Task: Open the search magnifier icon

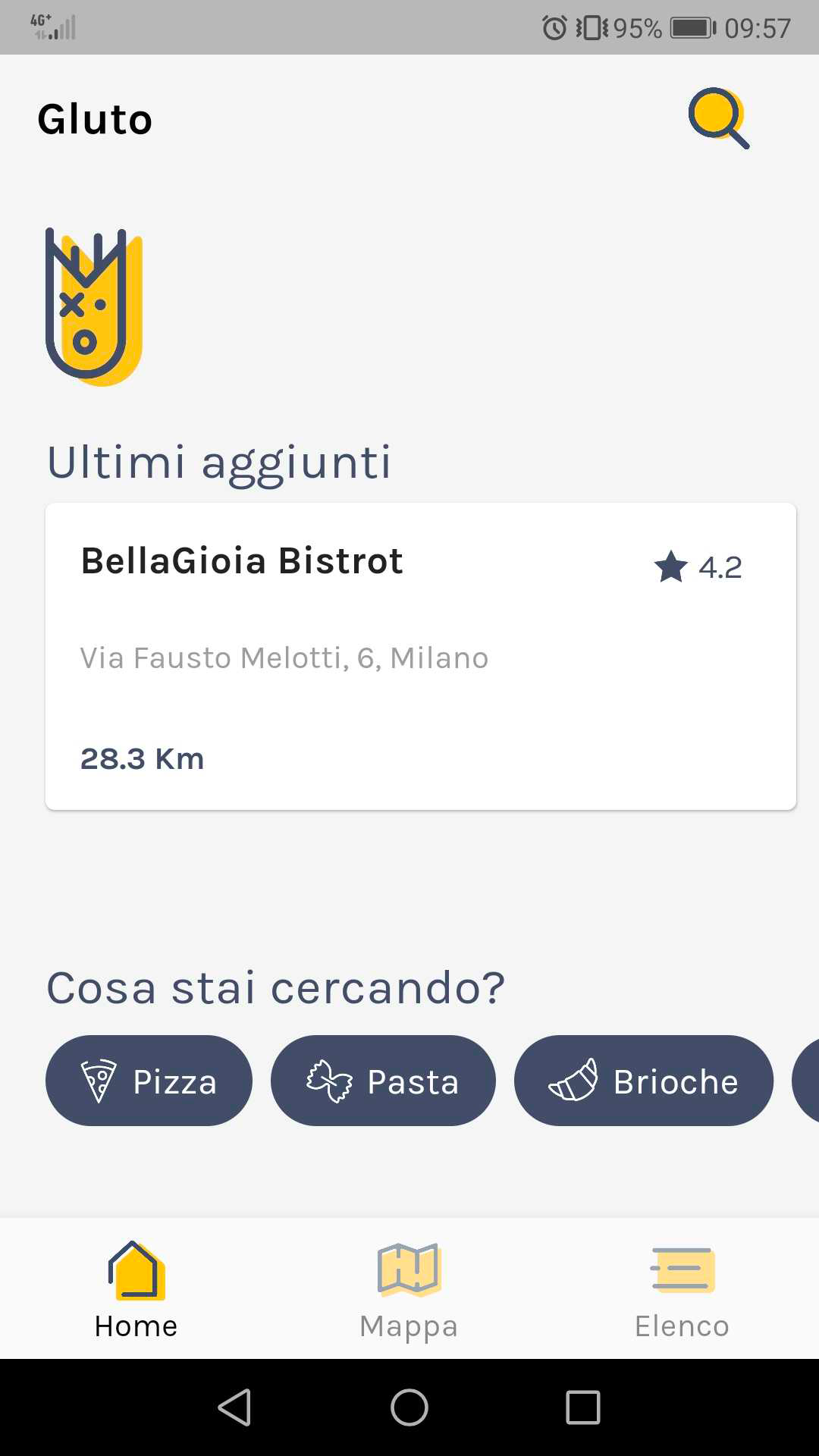Action: point(719,118)
